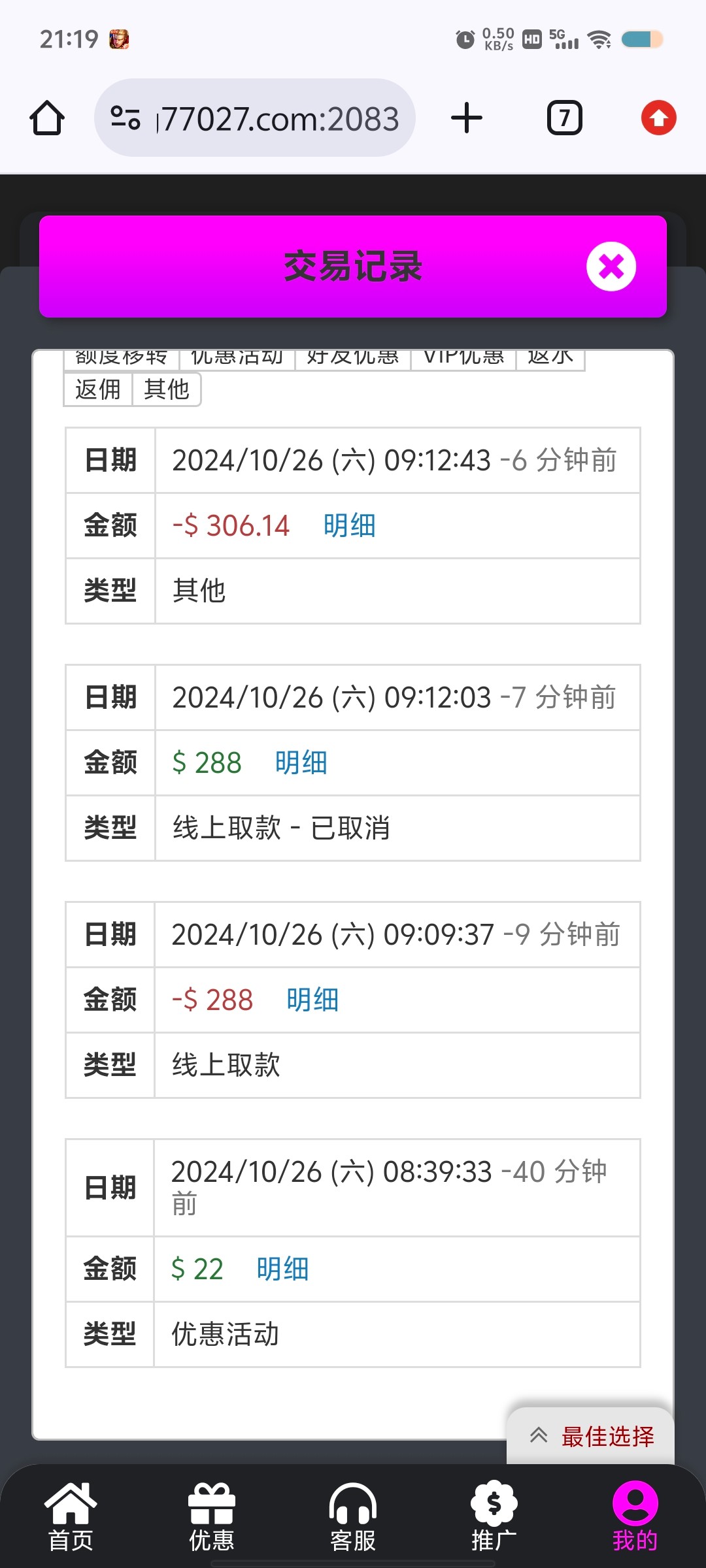This screenshot has height=1568, width=706.
Task: Open the browser tab switcher
Action: click(x=564, y=118)
